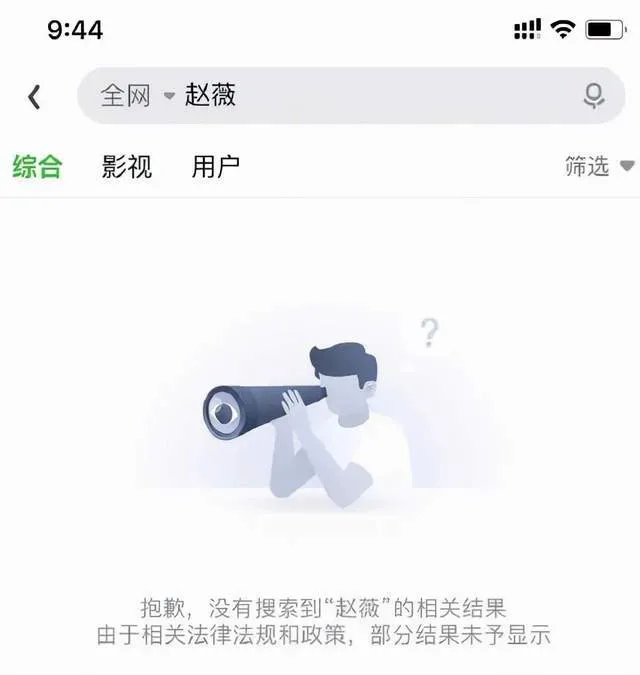Start voice search with microphone icon

(x=594, y=96)
